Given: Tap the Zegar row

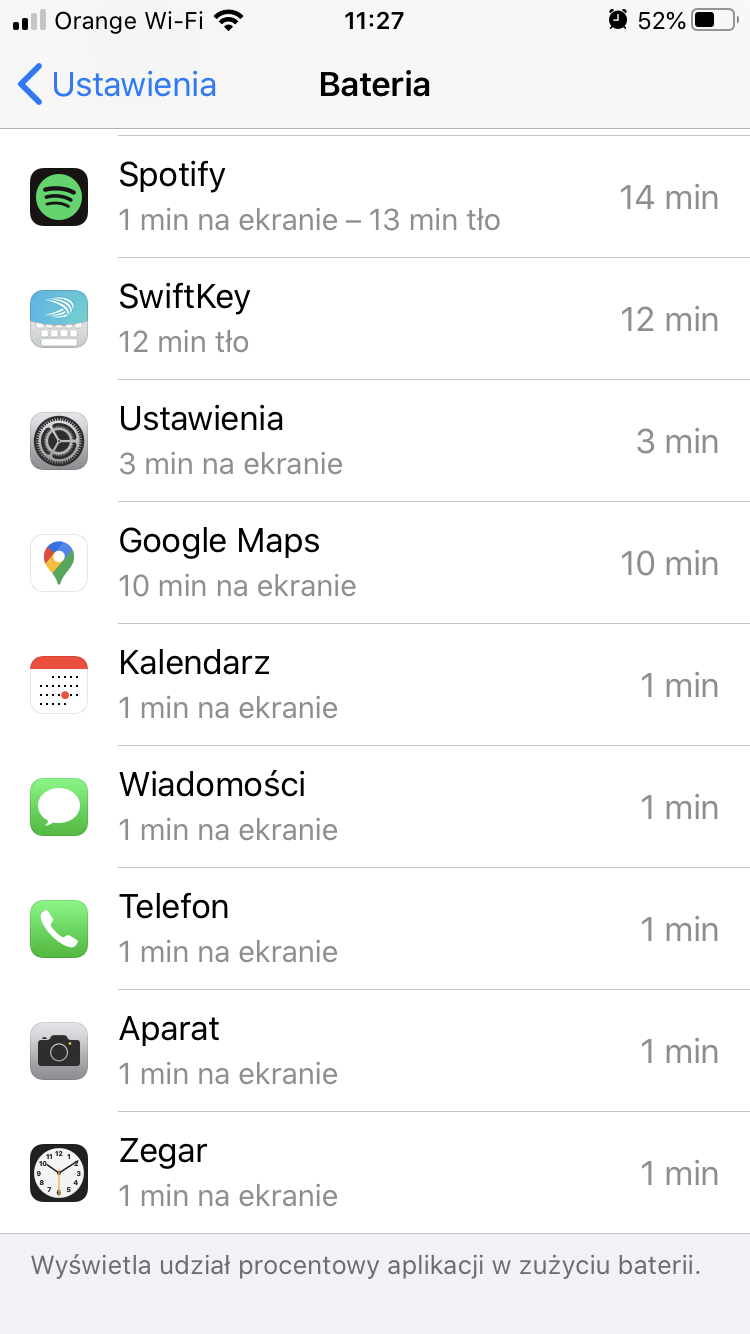Looking at the screenshot, I should coord(375,1173).
